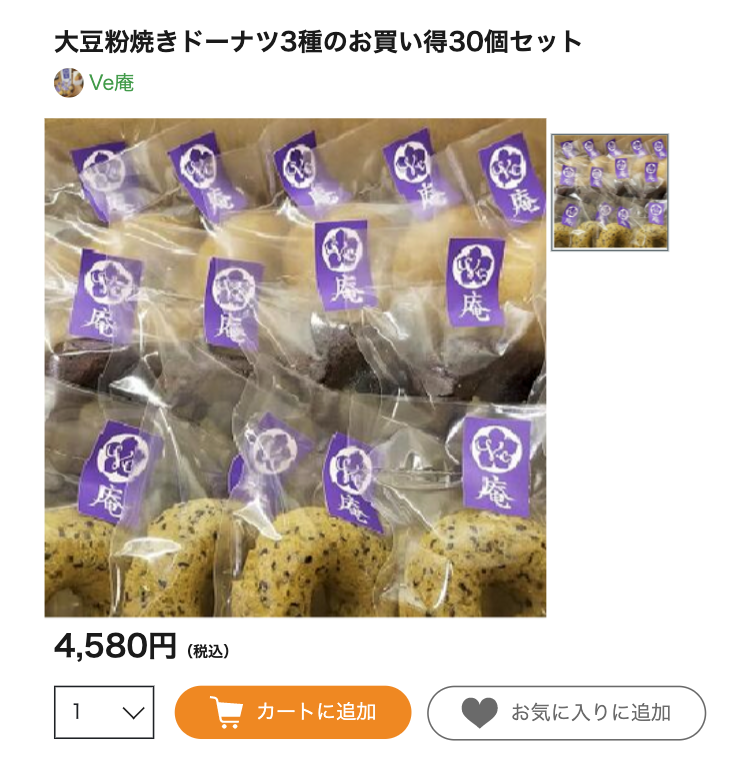Tap お気に入りに追加 to favorite
Screen dimensions: 743x758
click(566, 712)
